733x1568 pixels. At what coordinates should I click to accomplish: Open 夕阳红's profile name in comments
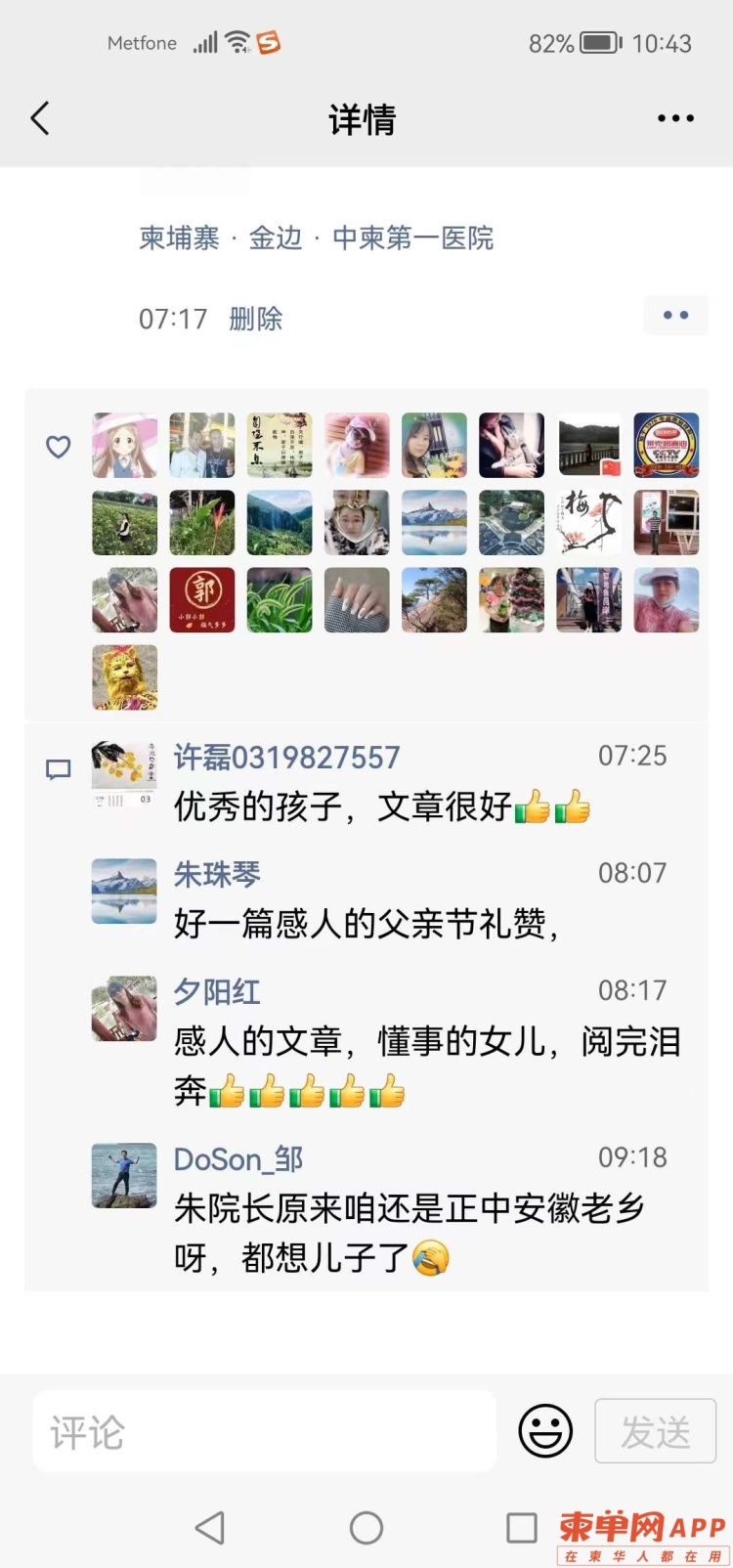(217, 991)
